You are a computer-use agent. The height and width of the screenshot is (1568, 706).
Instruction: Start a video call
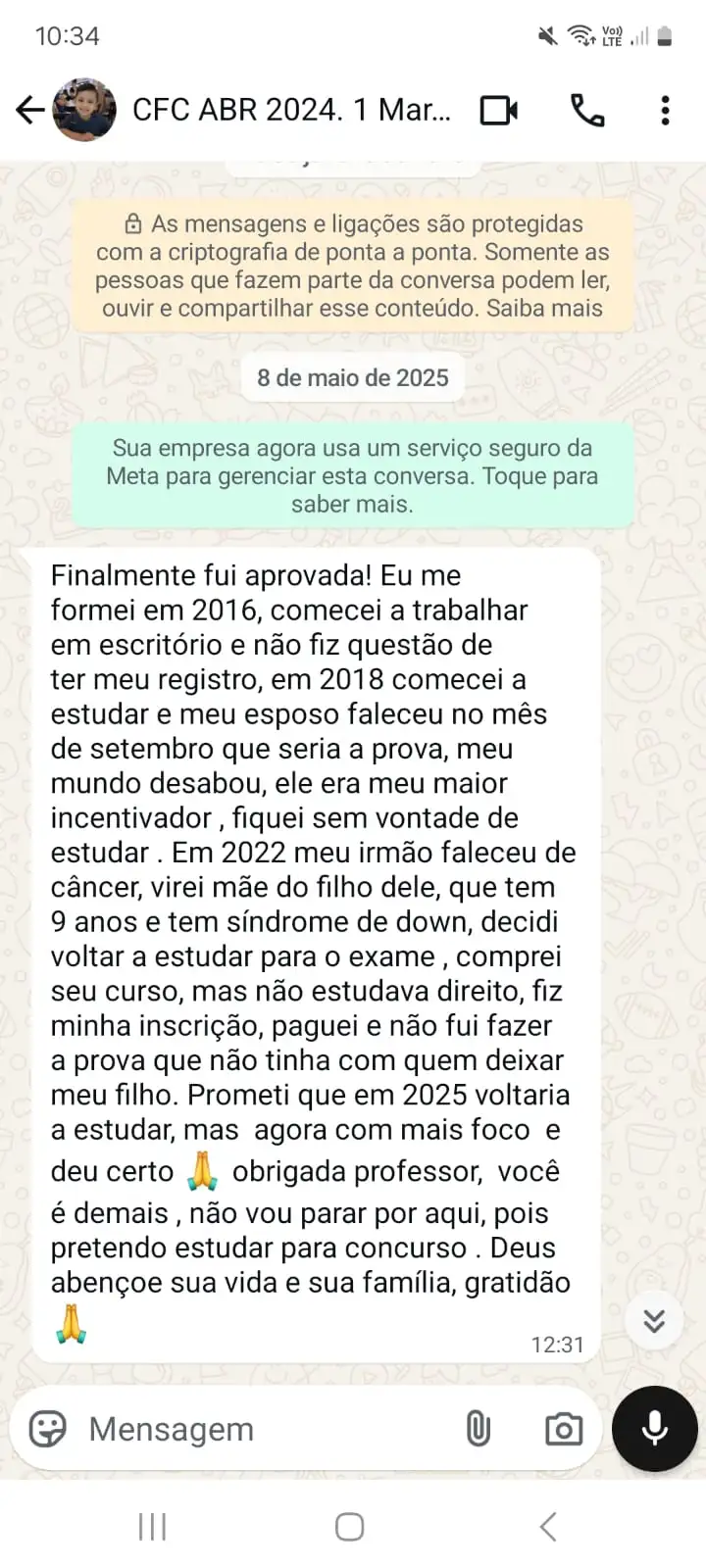click(x=499, y=110)
